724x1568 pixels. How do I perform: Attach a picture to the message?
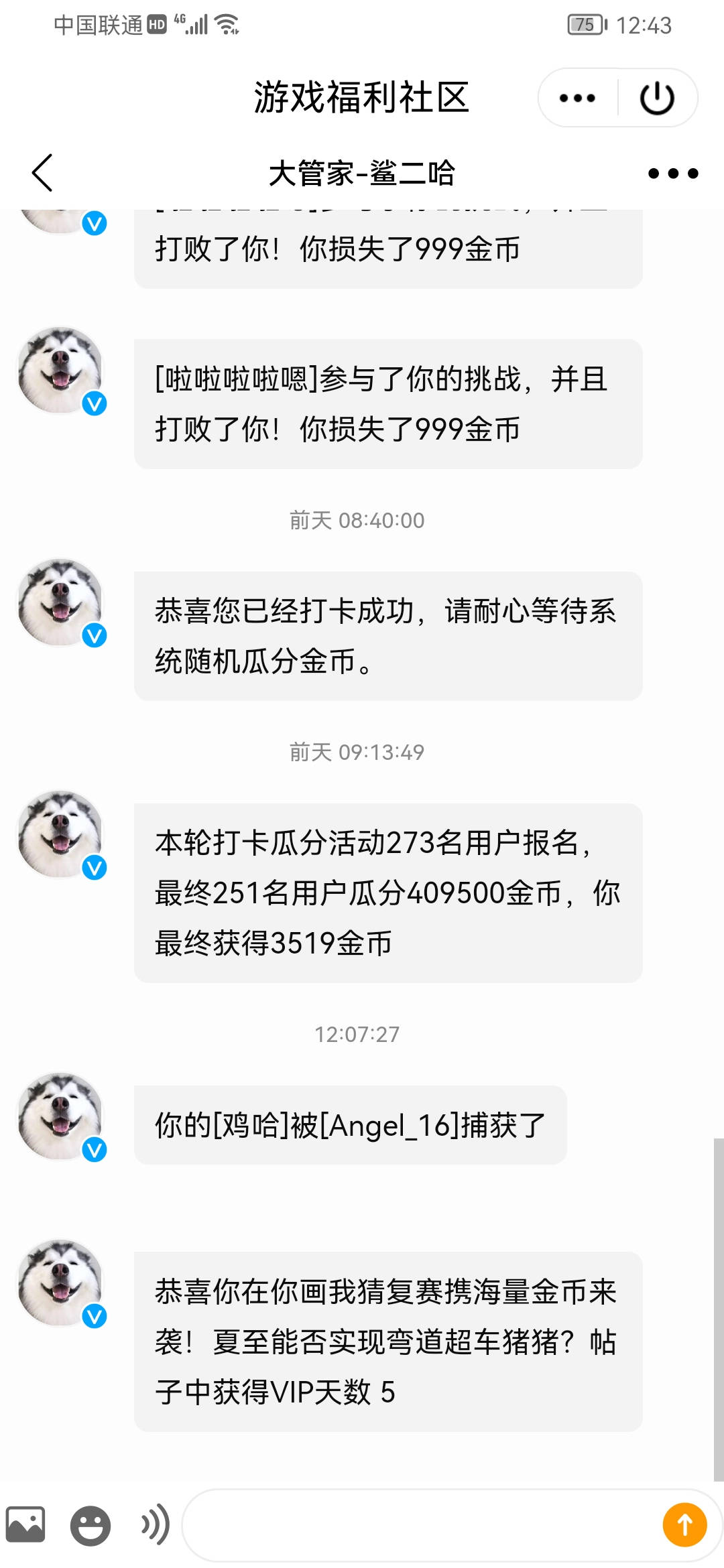coord(25,1525)
